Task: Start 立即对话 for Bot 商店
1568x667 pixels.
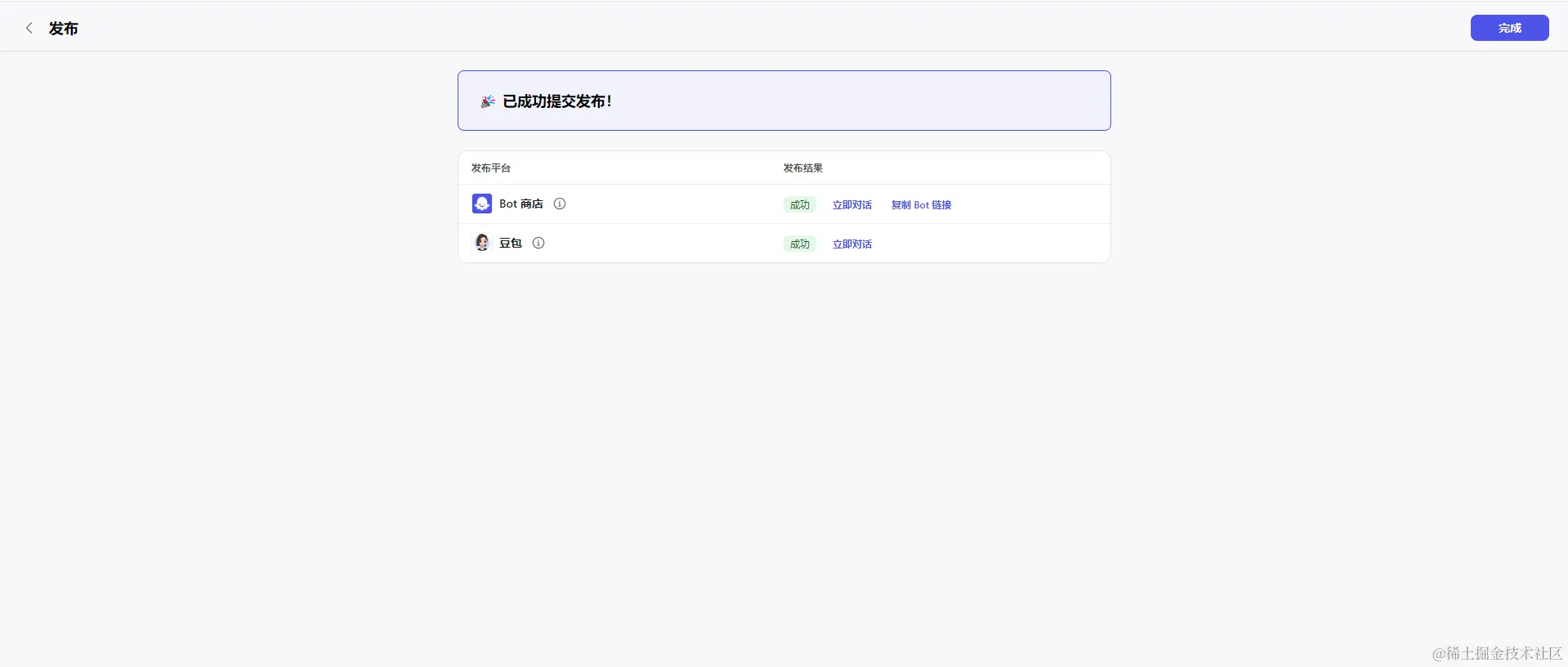Action: click(x=851, y=205)
